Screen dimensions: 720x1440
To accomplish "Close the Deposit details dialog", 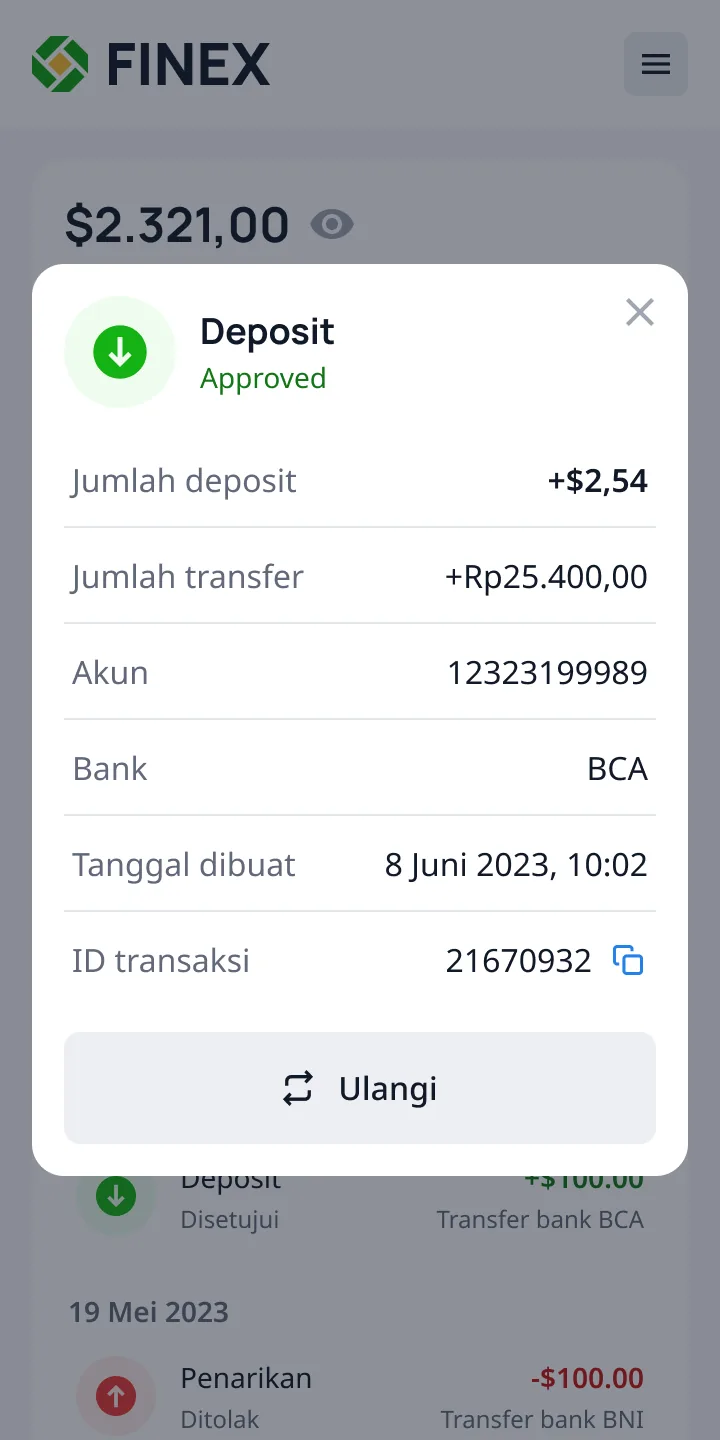I will point(639,312).
